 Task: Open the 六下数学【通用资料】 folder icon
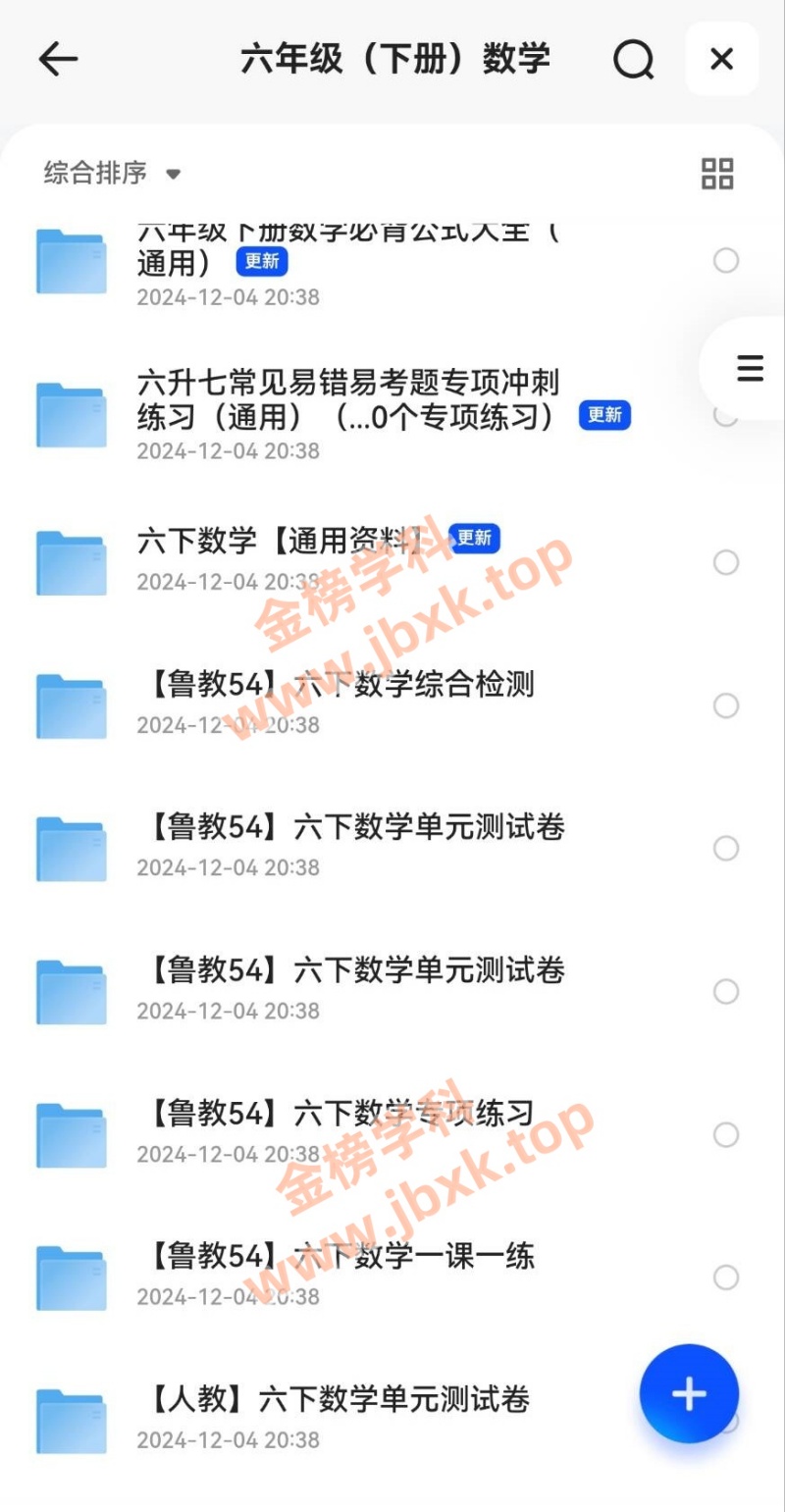(70, 563)
